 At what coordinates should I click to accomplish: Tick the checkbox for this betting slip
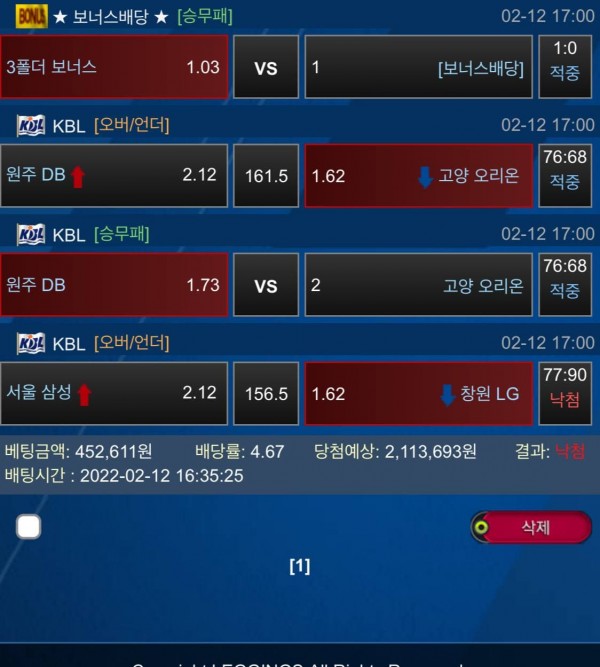[29, 527]
